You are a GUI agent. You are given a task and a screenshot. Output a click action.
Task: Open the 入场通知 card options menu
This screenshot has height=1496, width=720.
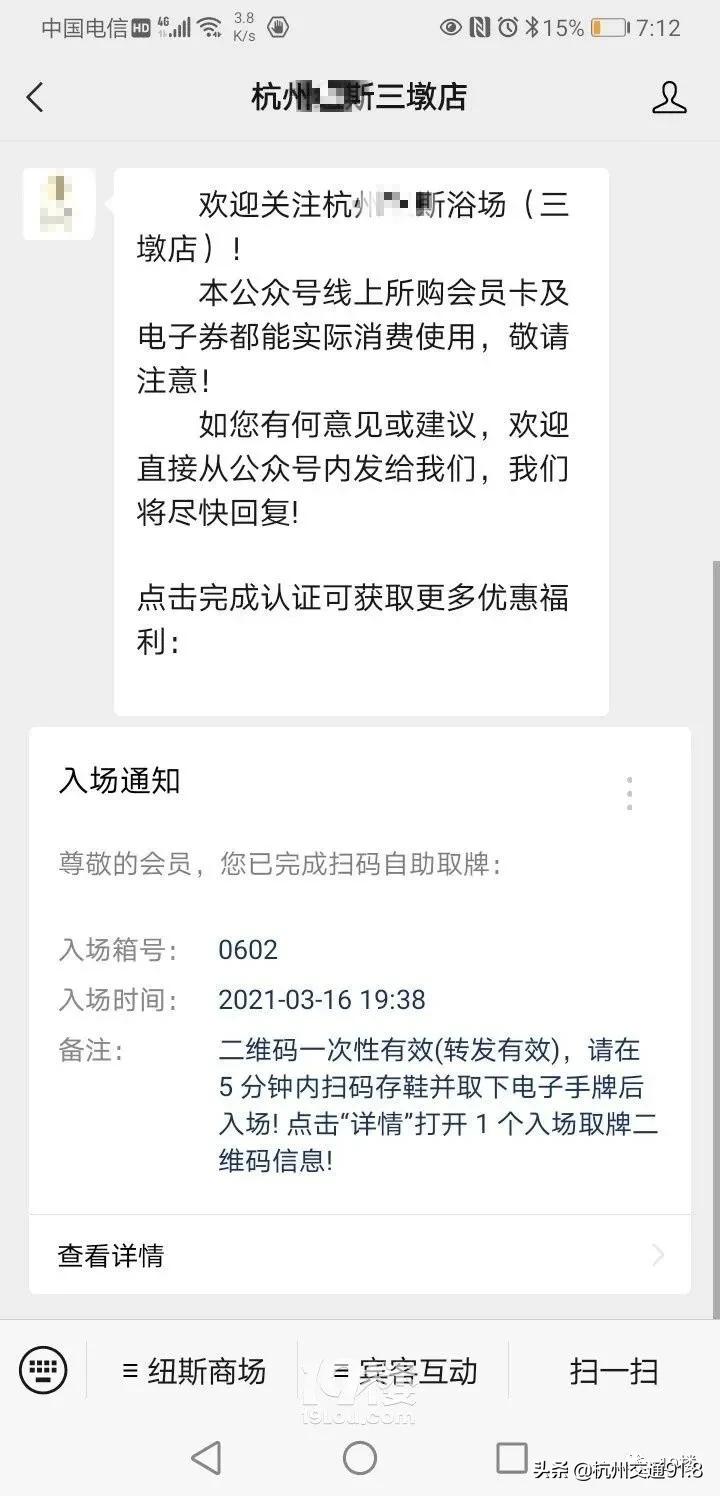coord(629,794)
